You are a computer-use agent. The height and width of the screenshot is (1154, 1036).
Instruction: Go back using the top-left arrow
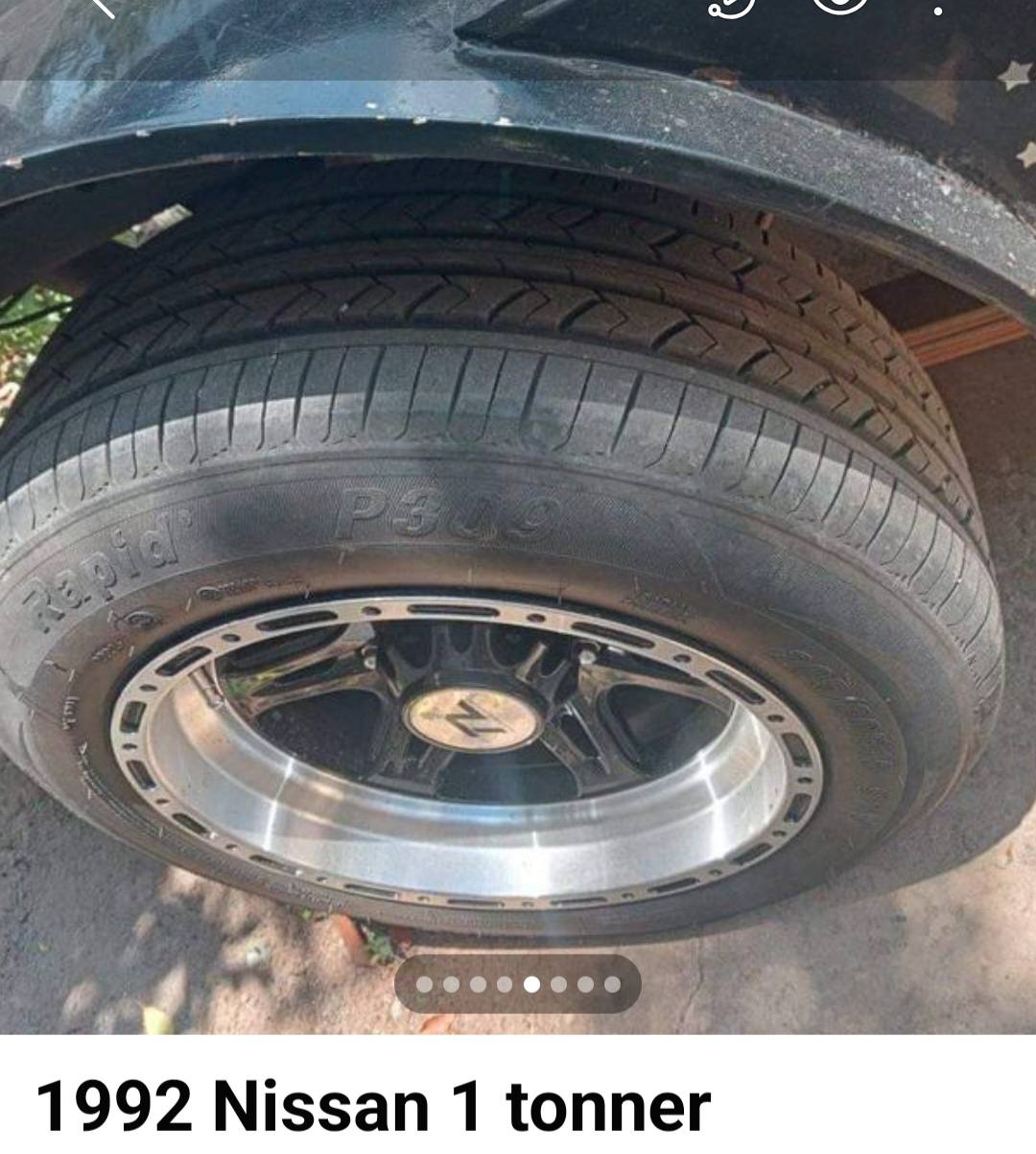coord(103,6)
